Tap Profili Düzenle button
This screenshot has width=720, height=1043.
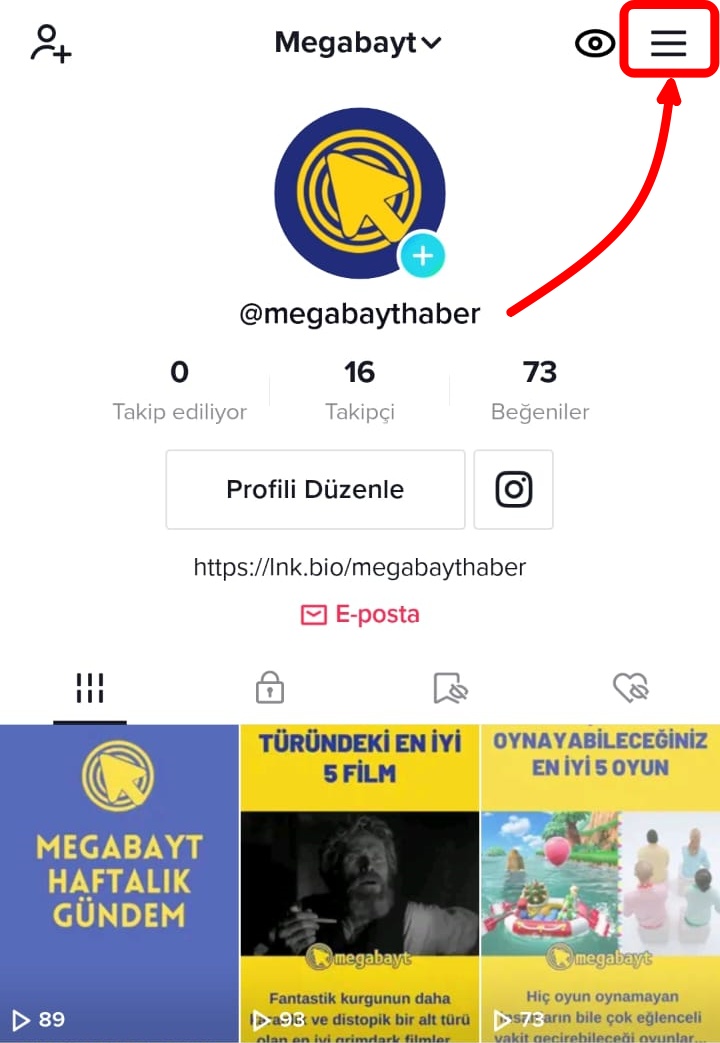pos(315,489)
